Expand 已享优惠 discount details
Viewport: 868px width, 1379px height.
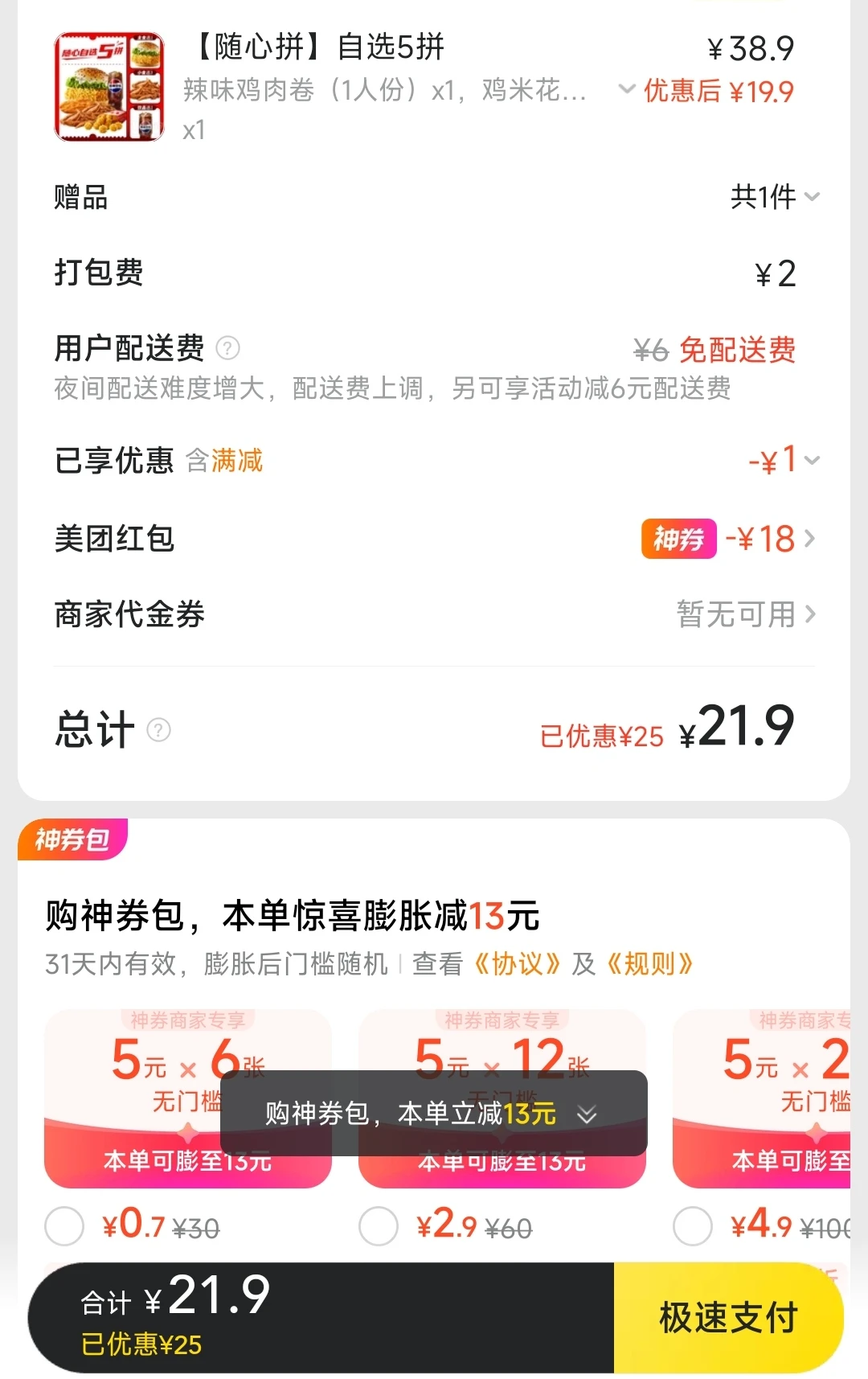[784, 461]
